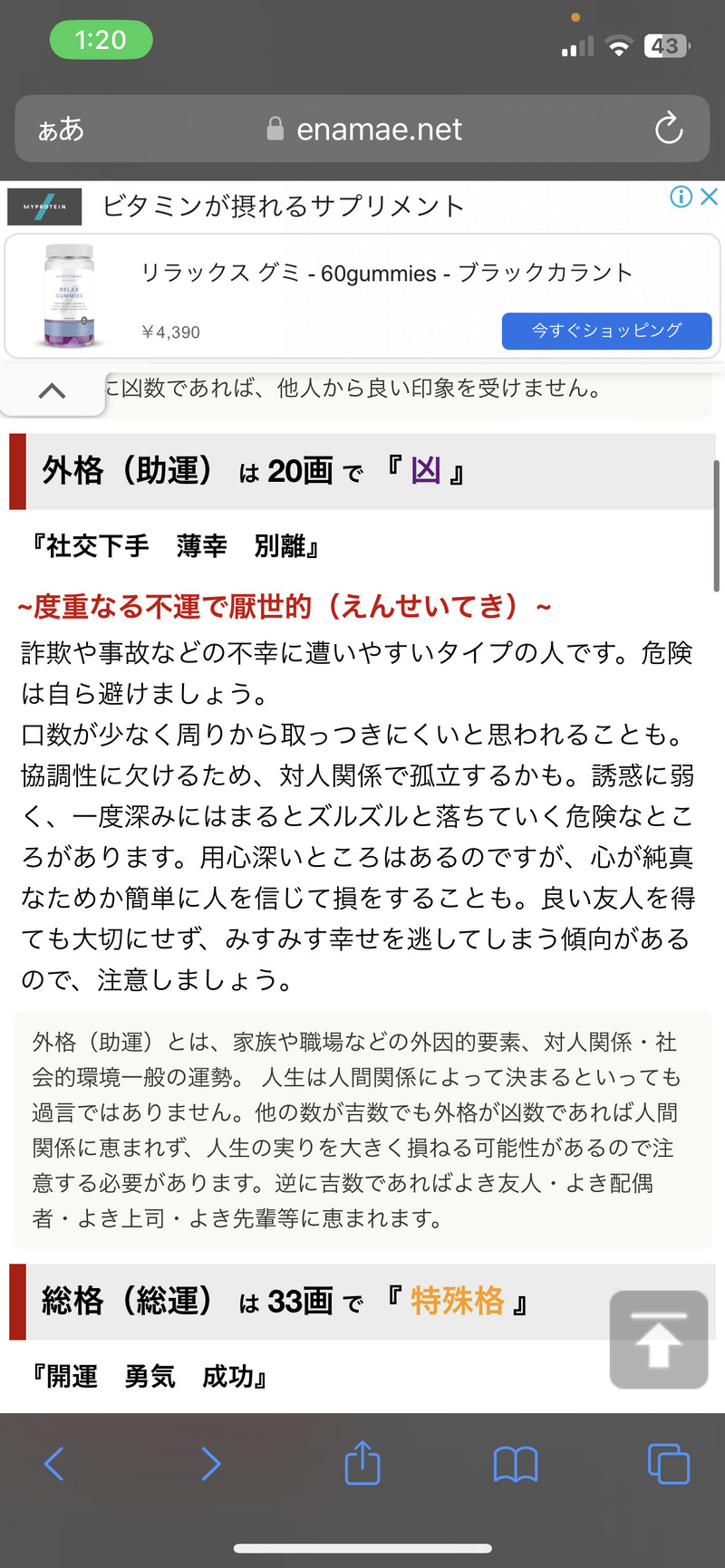Open the 特殊格 fortune link

point(457,1301)
